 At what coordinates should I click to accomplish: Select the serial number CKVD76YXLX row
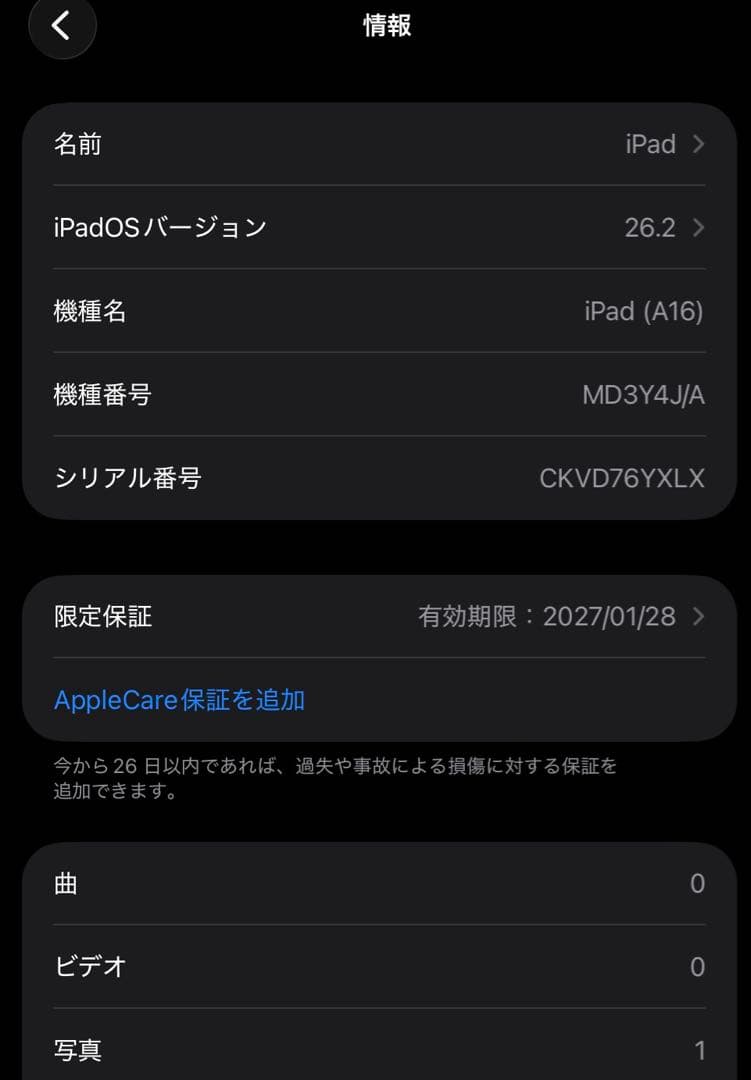(375, 478)
